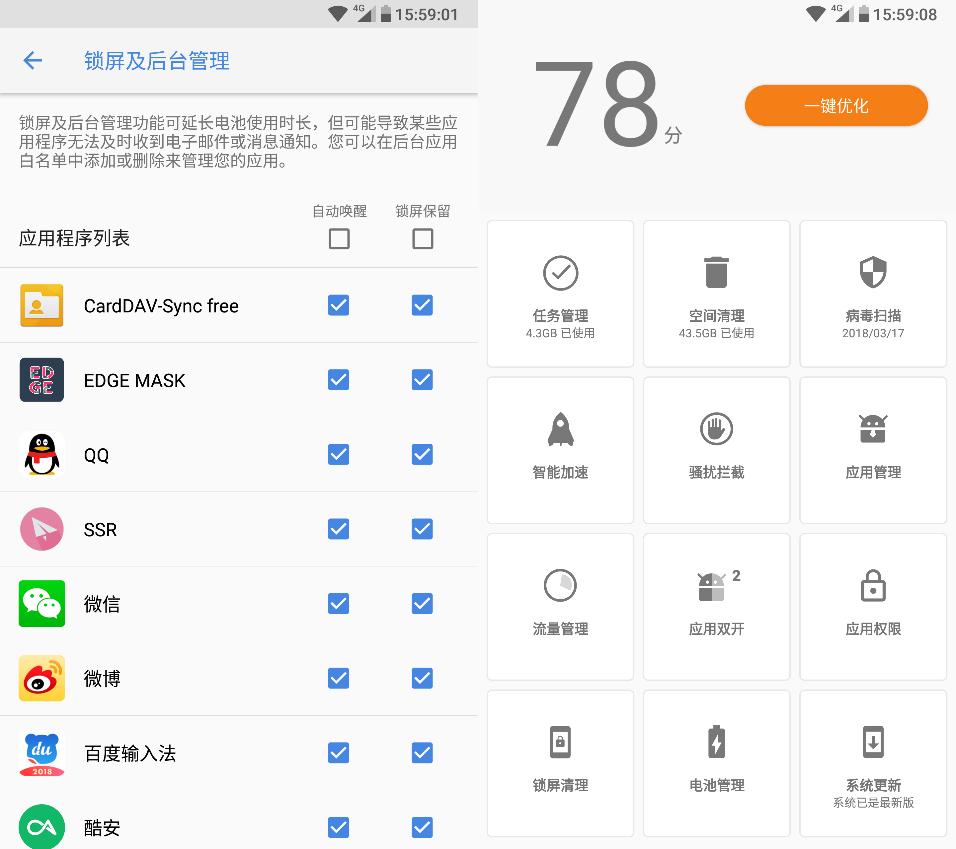Uncheck 锁屏保留 for 微博
The width and height of the screenshot is (956, 849).
(423, 678)
